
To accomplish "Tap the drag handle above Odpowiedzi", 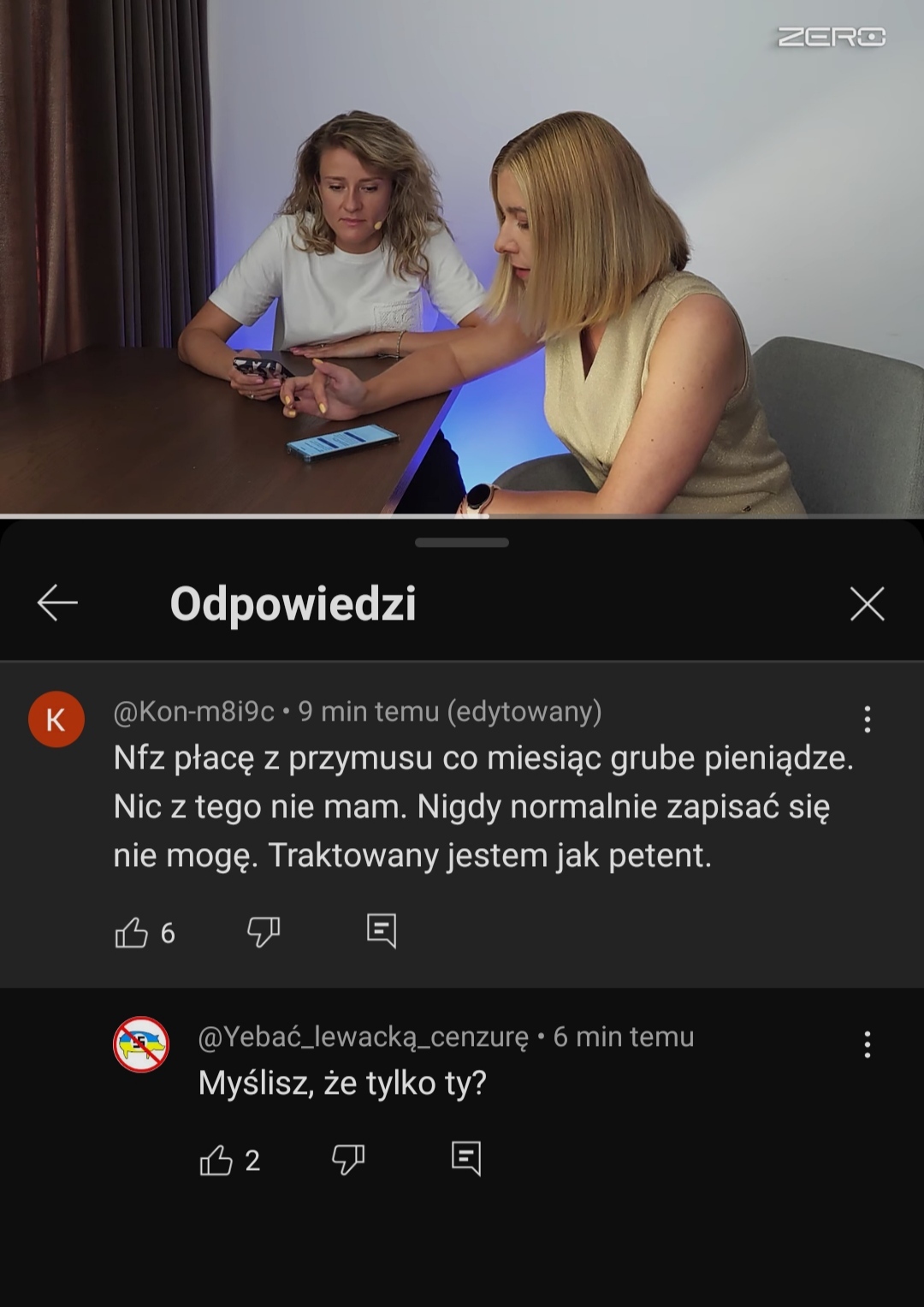I will 462,543.
